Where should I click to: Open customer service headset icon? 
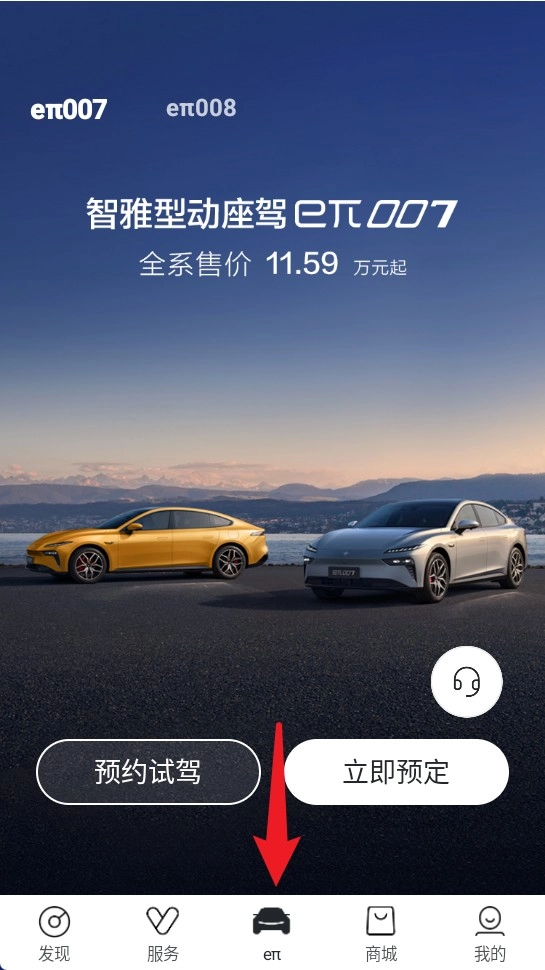[x=466, y=682]
